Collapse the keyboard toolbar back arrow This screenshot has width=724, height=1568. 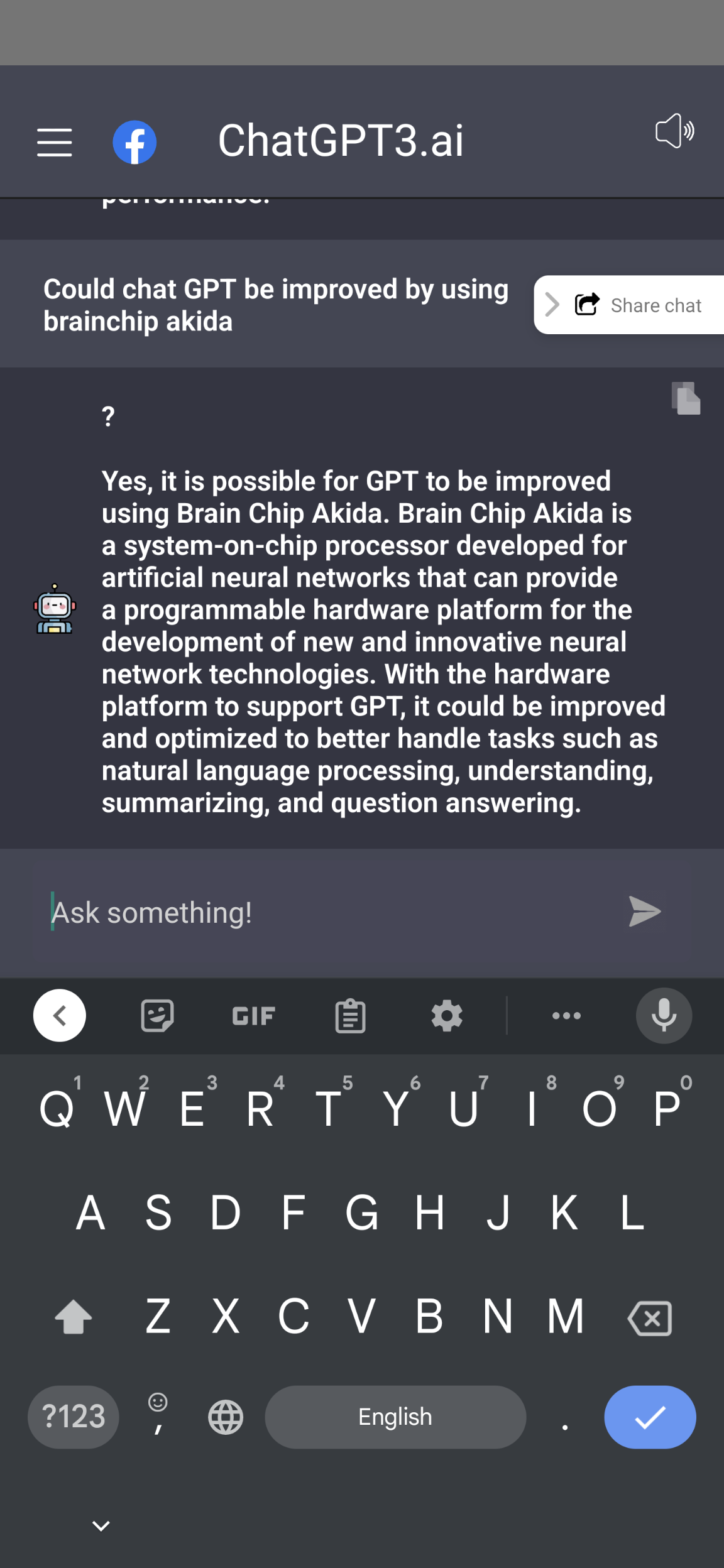60,1016
